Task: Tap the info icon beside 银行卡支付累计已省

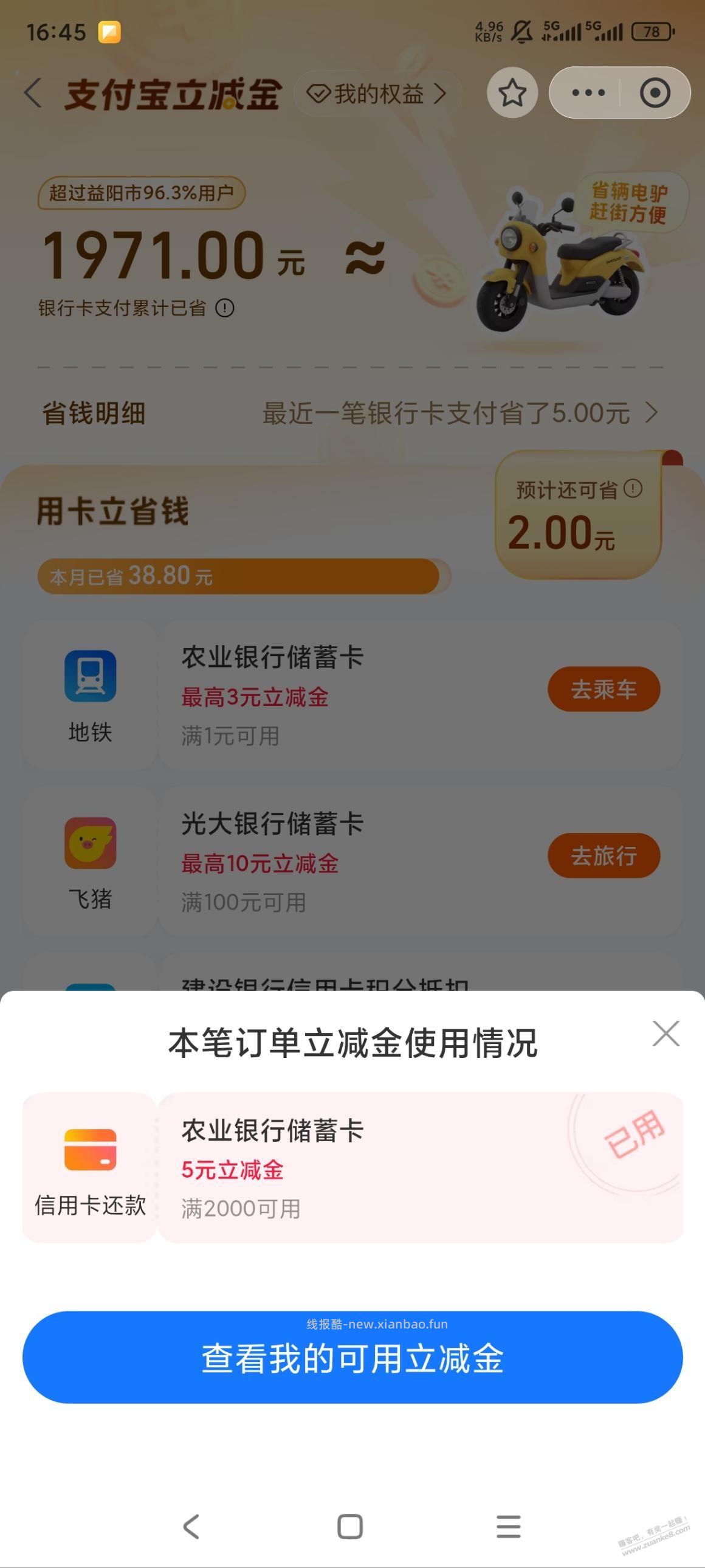Action: tap(225, 309)
